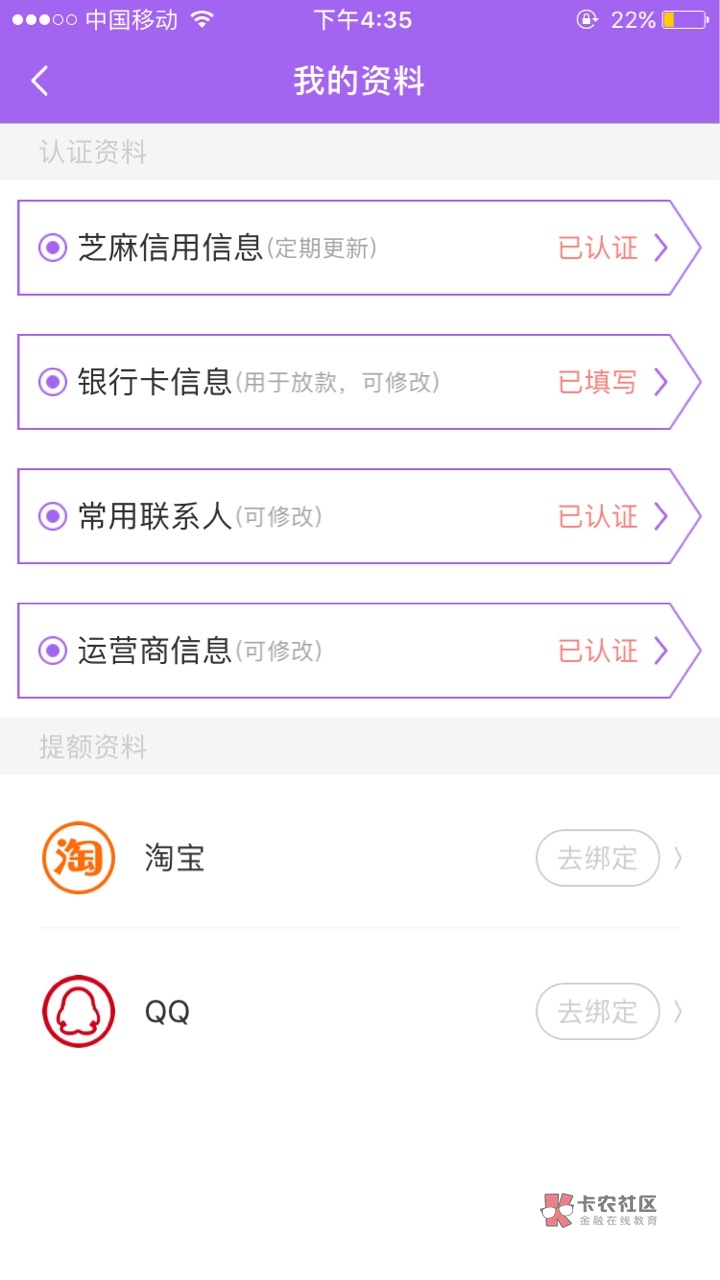720x1280 pixels.
Task: Go back using the top-left arrow
Action: click(x=39, y=81)
